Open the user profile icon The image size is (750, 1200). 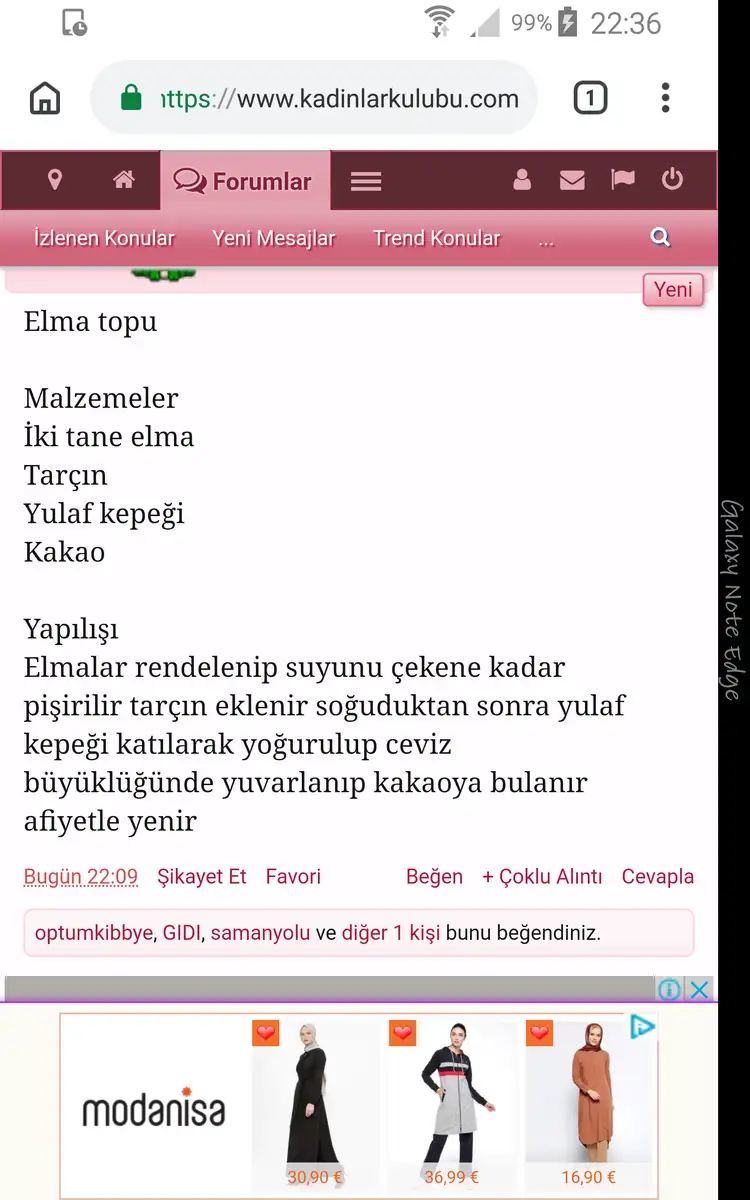(x=522, y=180)
